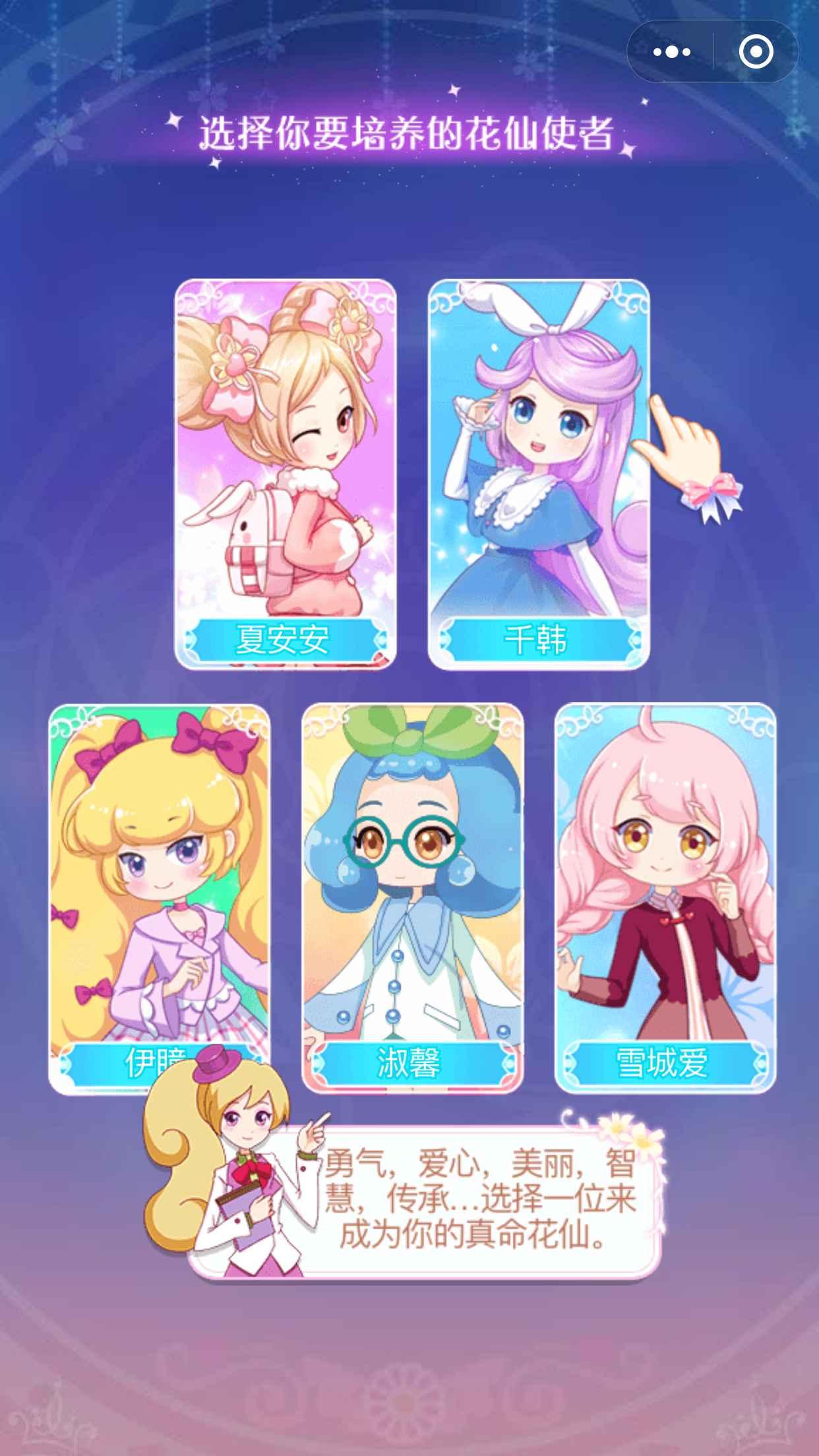Pick the blonde 伊瞳 character card
This screenshot has width=819, height=1456.
tap(159, 898)
